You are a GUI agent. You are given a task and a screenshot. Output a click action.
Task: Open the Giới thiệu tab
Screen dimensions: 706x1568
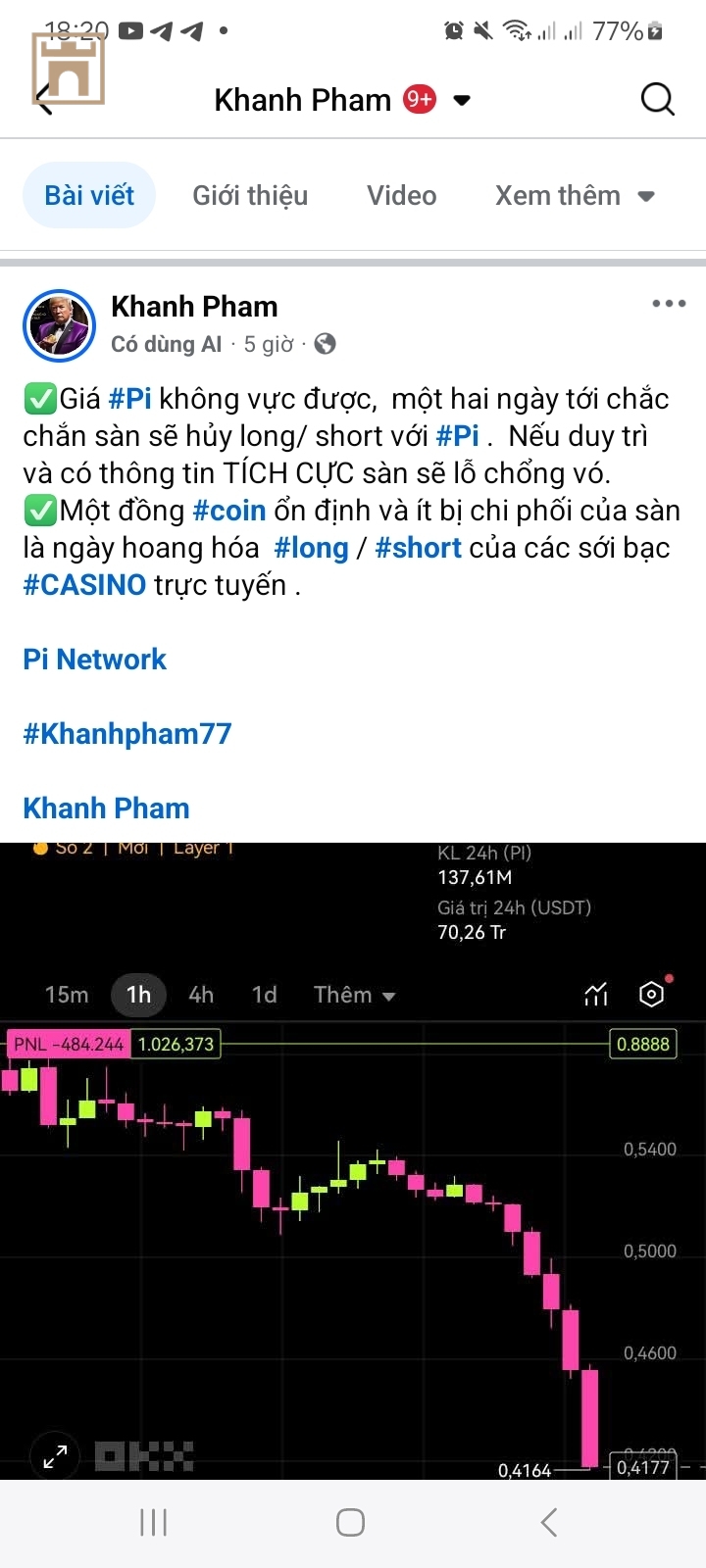tap(250, 196)
